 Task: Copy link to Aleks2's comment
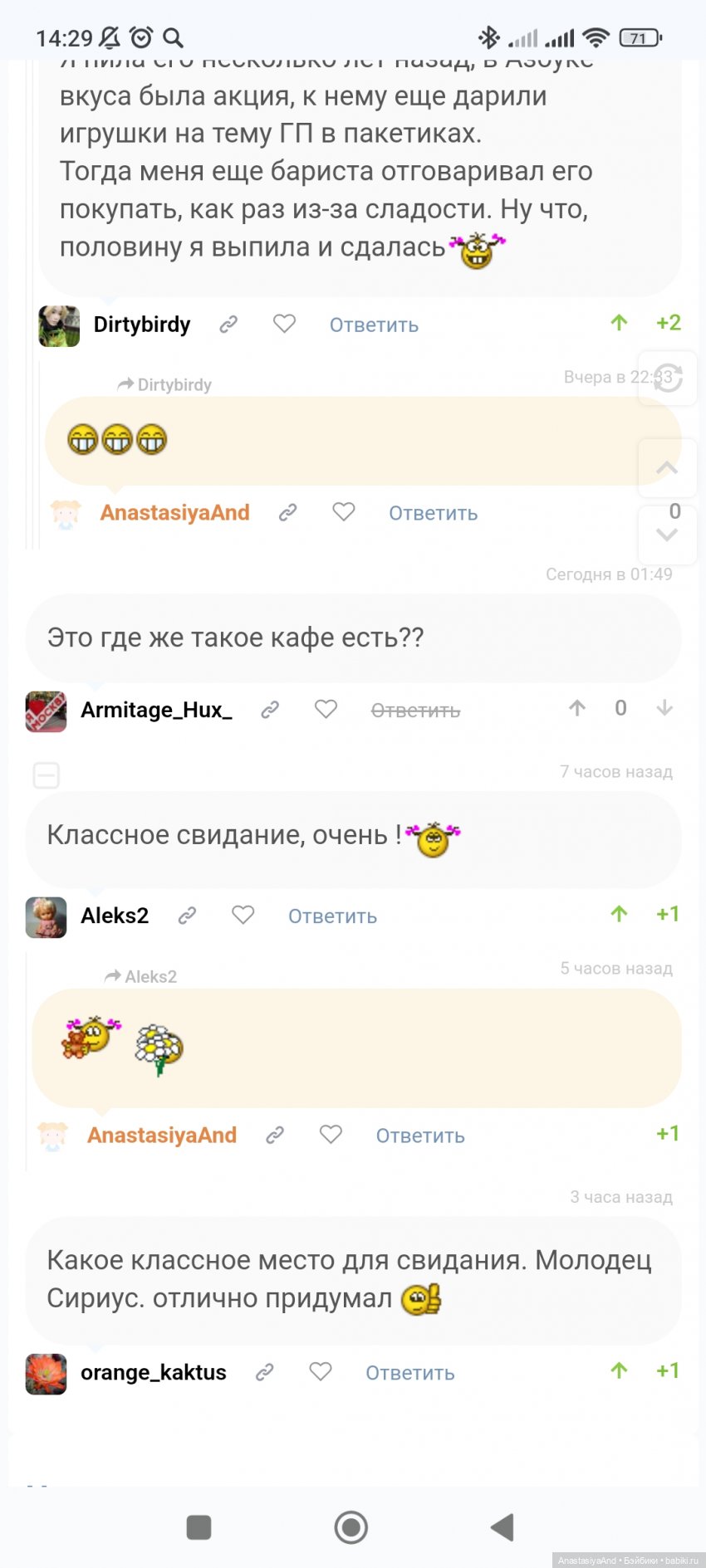(x=187, y=916)
